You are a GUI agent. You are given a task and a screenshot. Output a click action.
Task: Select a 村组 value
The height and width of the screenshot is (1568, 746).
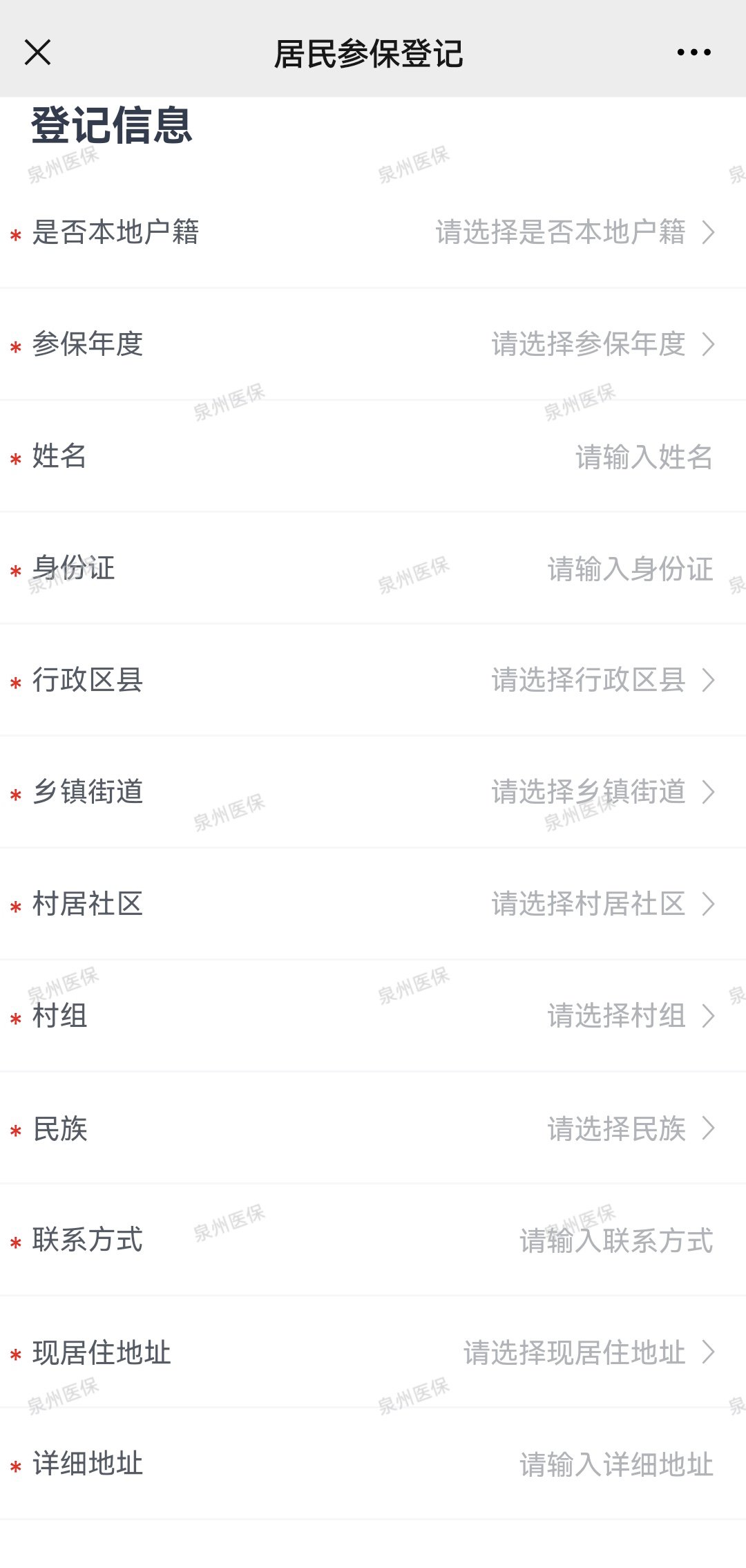(x=373, y=1016)
